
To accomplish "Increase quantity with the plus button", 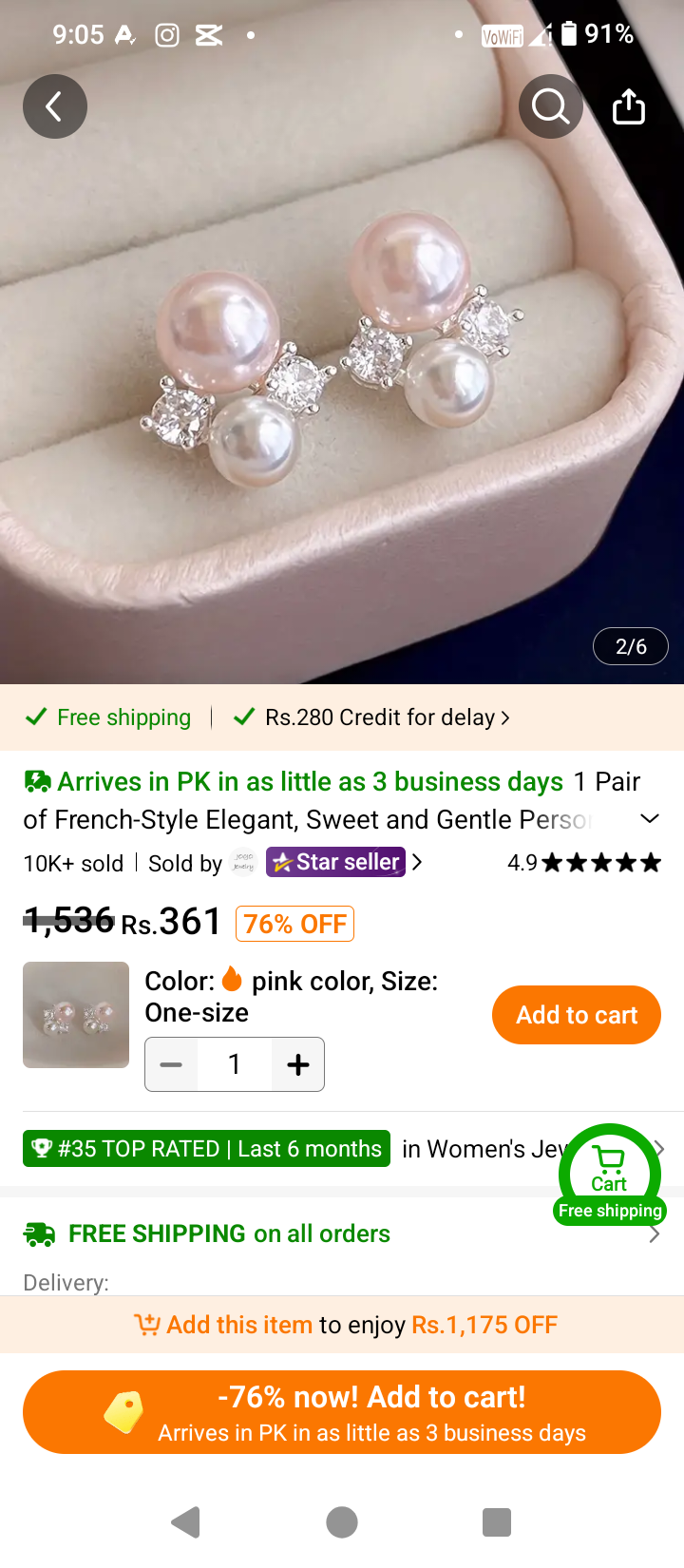I will coord(298,1064).
